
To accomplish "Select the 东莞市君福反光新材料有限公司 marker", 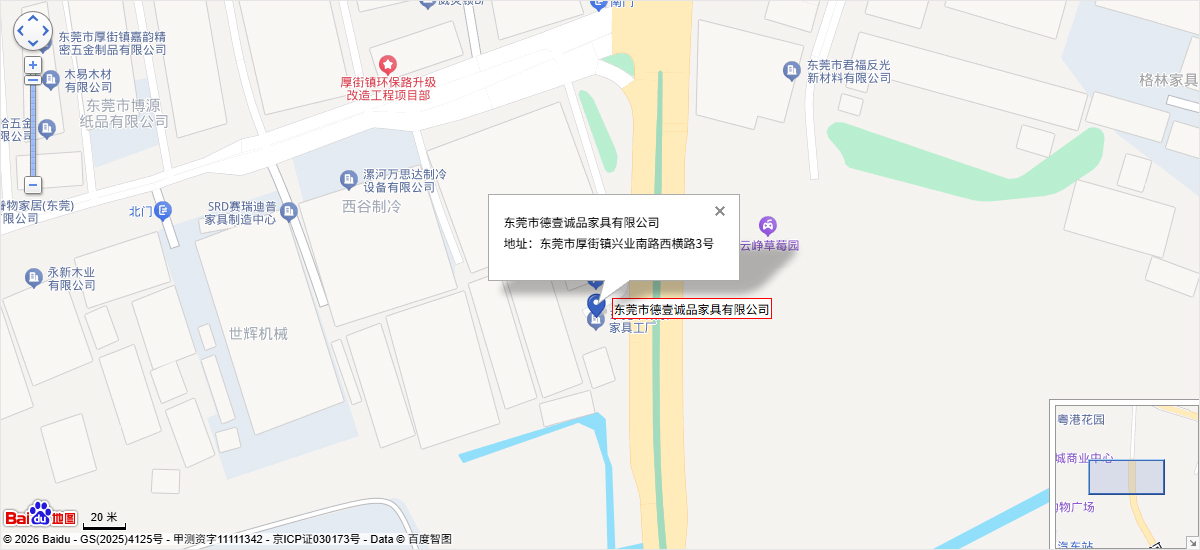I will click(x=791, y=69).
